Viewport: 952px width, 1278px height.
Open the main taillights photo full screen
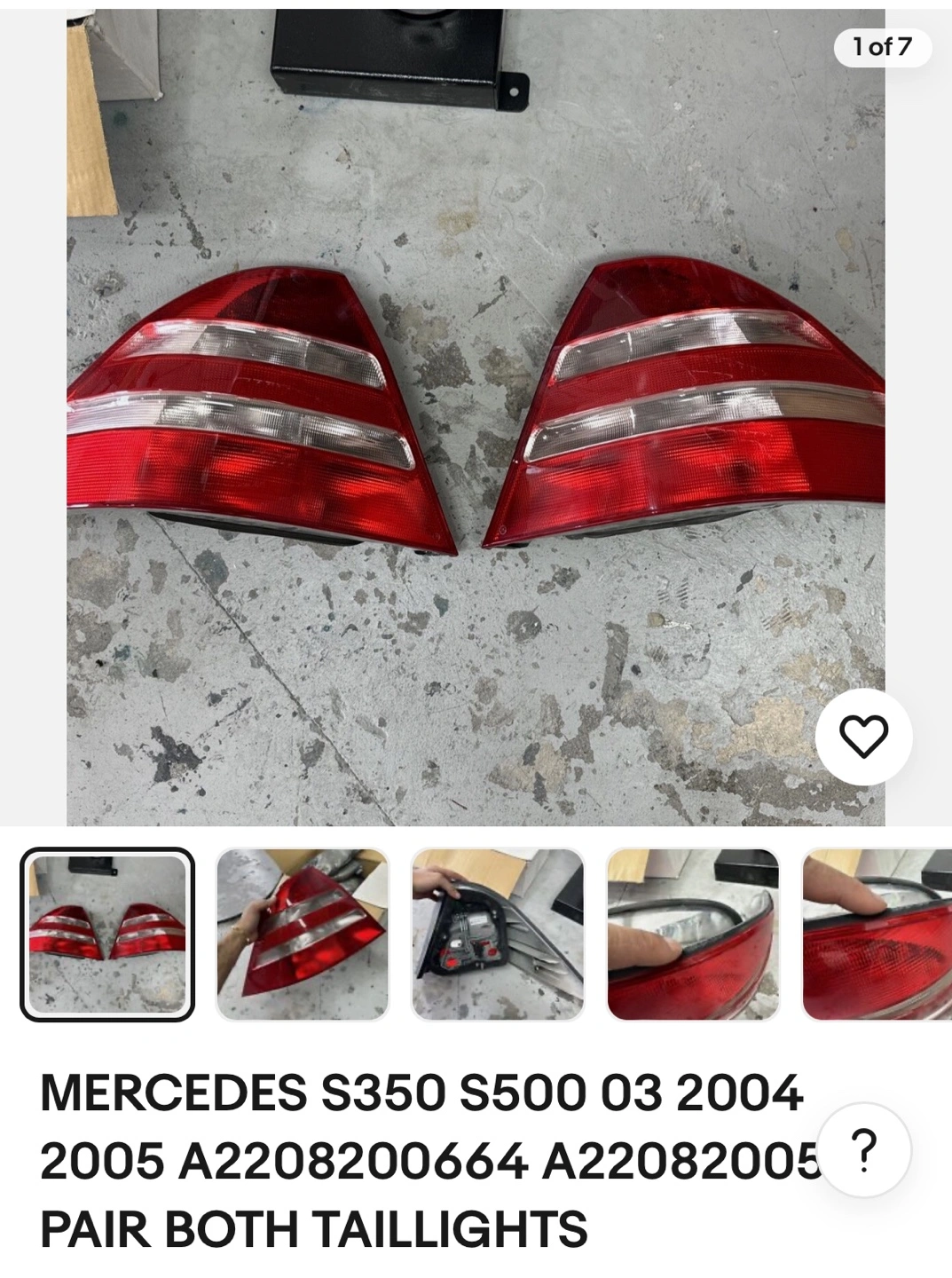tap(476, 417)
